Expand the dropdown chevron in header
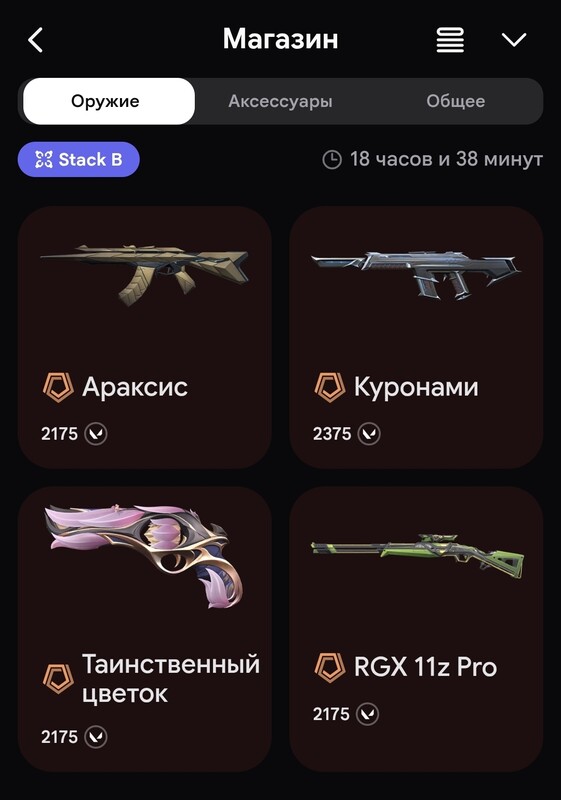This screenshot has width=561, height=800. [x=514, y=40]
